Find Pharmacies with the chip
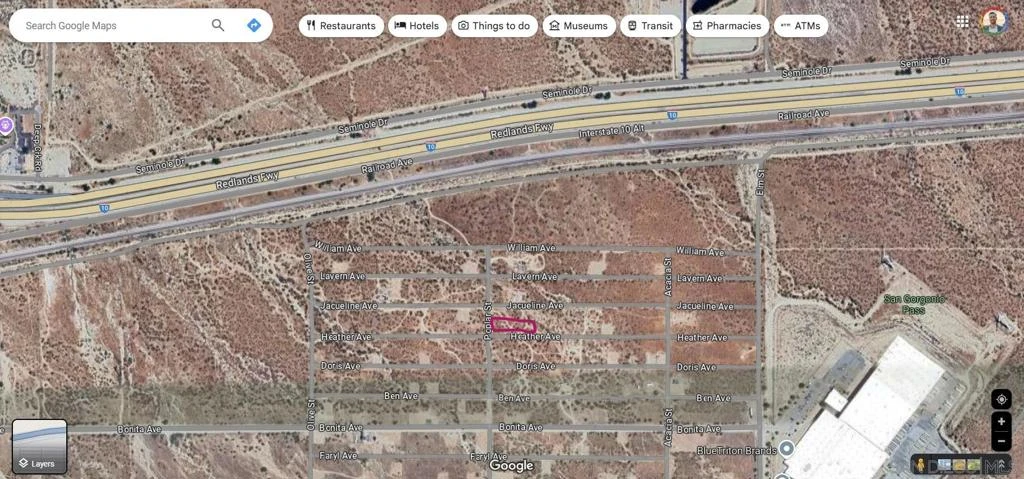The height and width of the screenshot is (479, 1024). (x=727, y=26)
